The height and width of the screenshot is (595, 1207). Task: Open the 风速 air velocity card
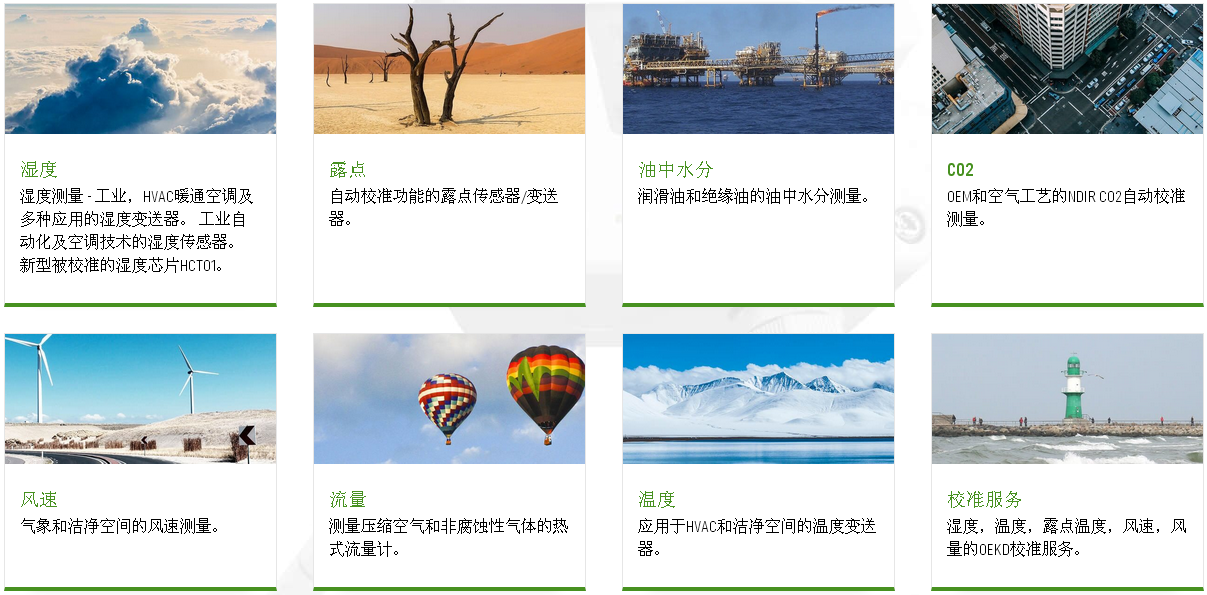tap(39, 499)
